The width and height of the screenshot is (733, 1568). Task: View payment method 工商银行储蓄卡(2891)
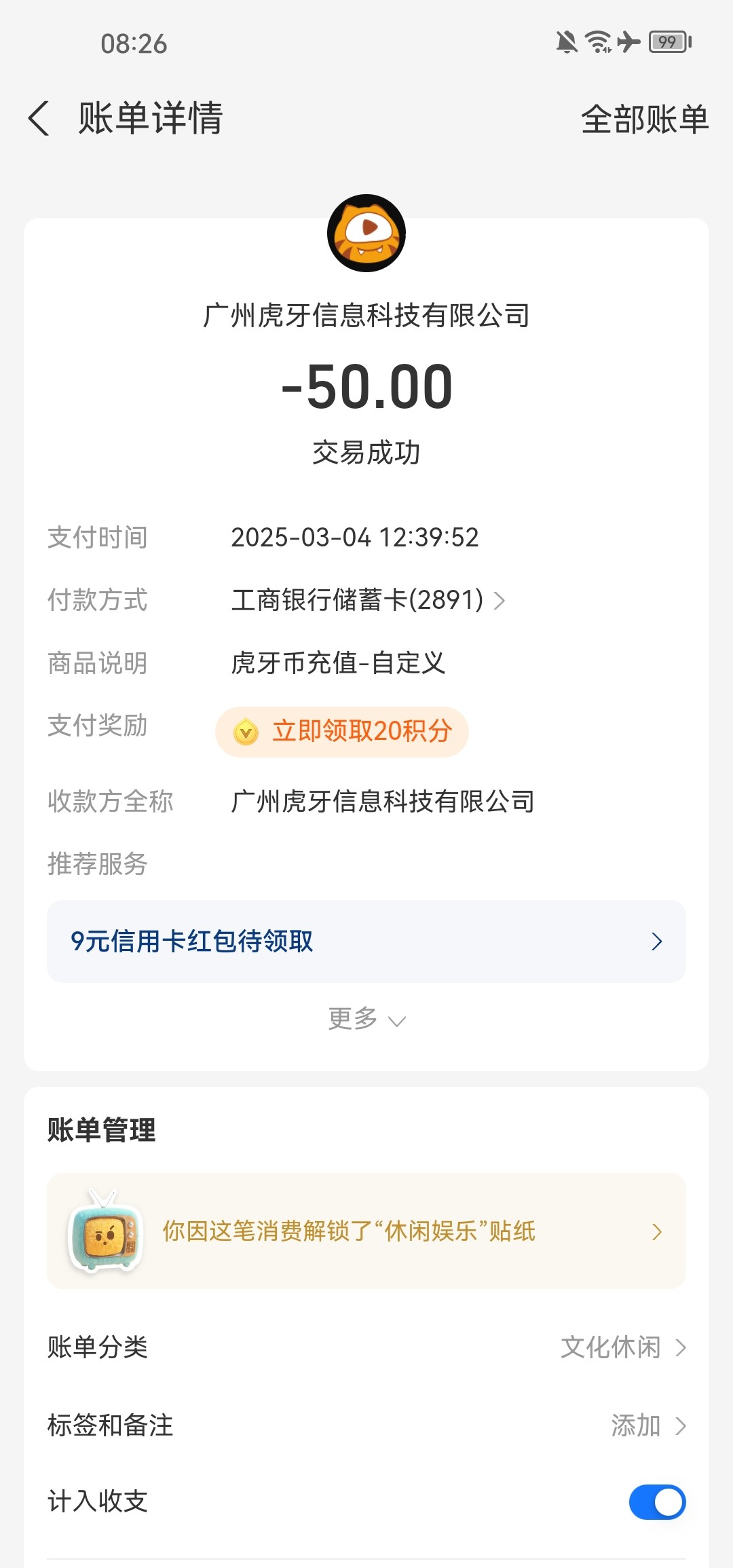369,600
